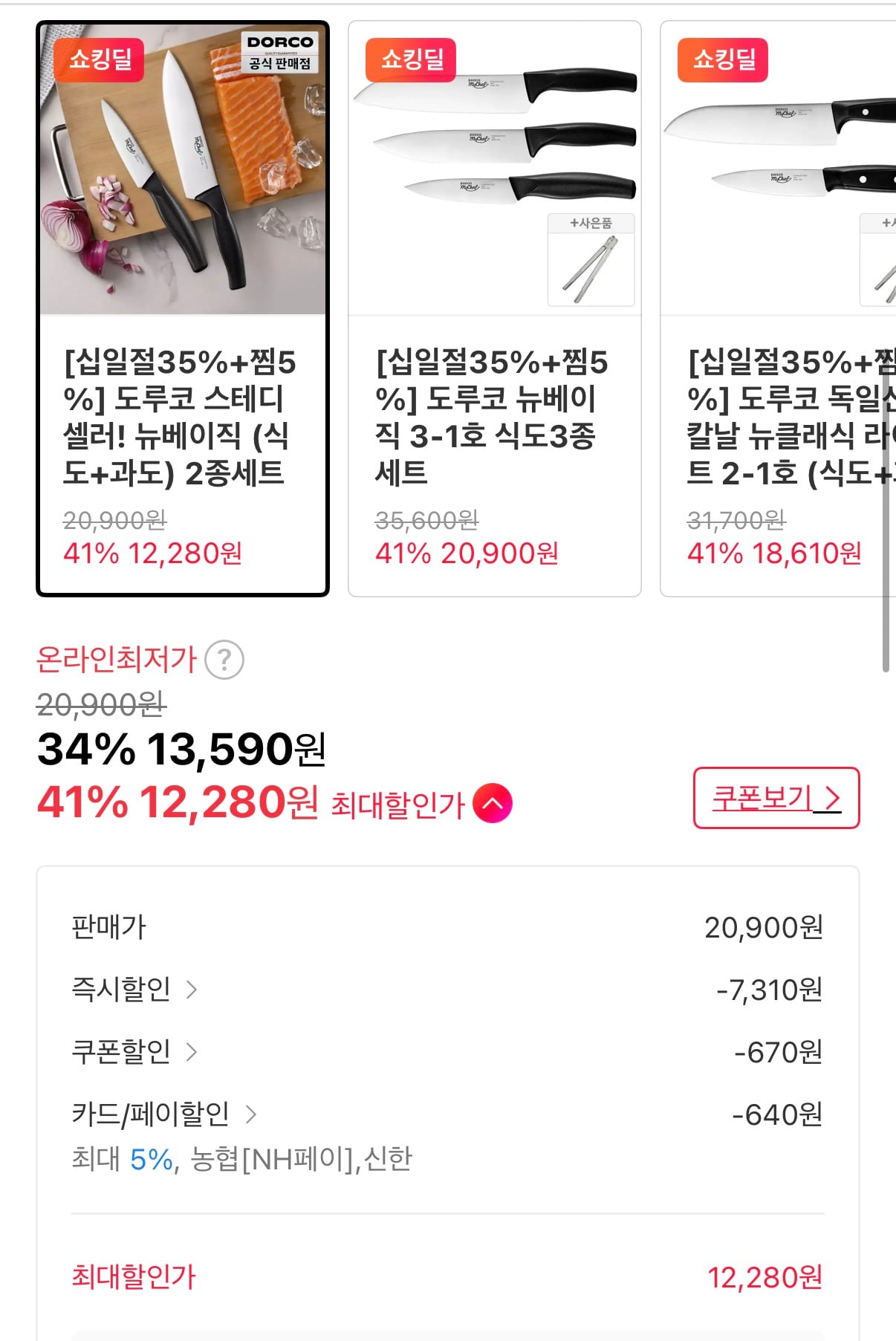The width and height of the screenshot is (896, 1341).
Task: Open the +사은품 gift sharpener image
Action: click(x=591, y=262)
